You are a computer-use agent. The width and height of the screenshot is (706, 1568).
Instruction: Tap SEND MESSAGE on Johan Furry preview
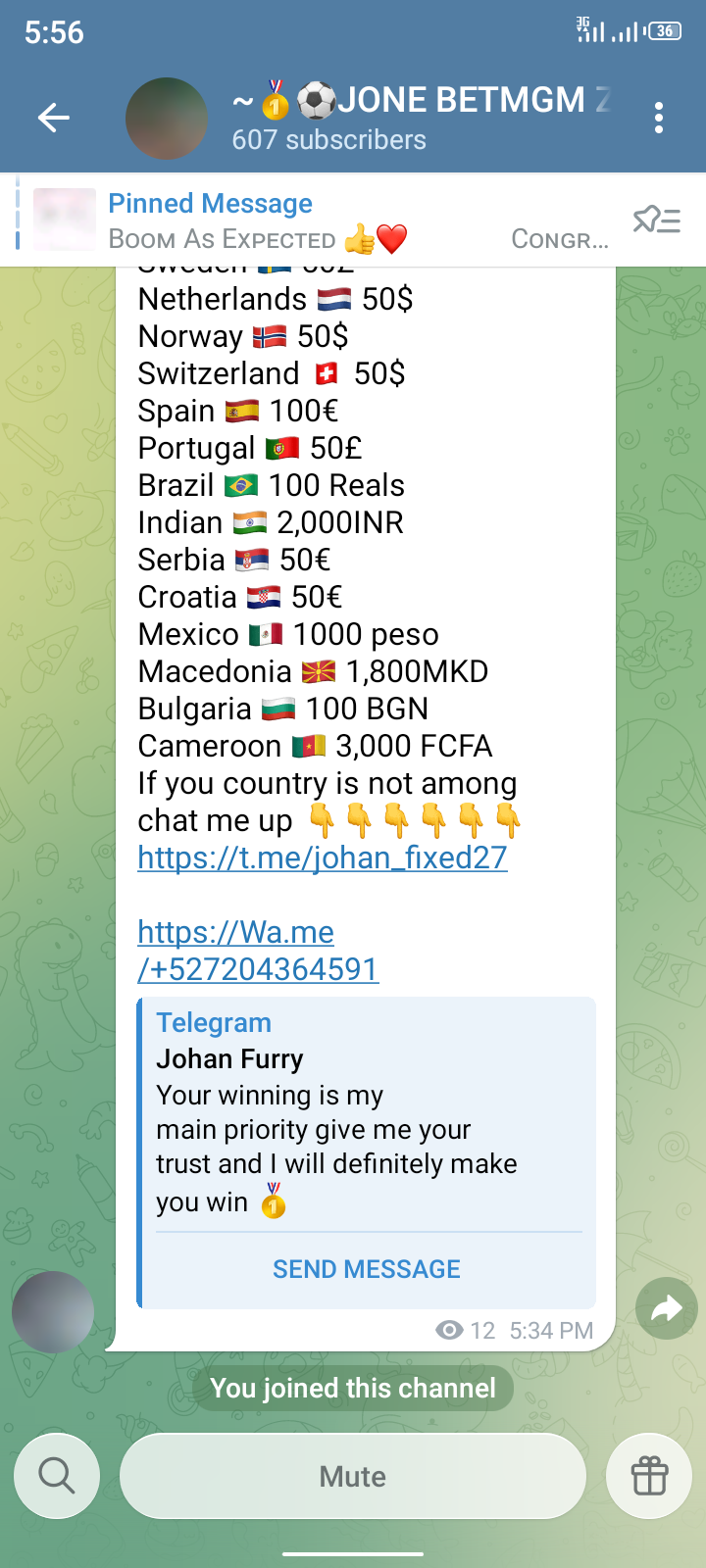click(x=366, y=1269)
